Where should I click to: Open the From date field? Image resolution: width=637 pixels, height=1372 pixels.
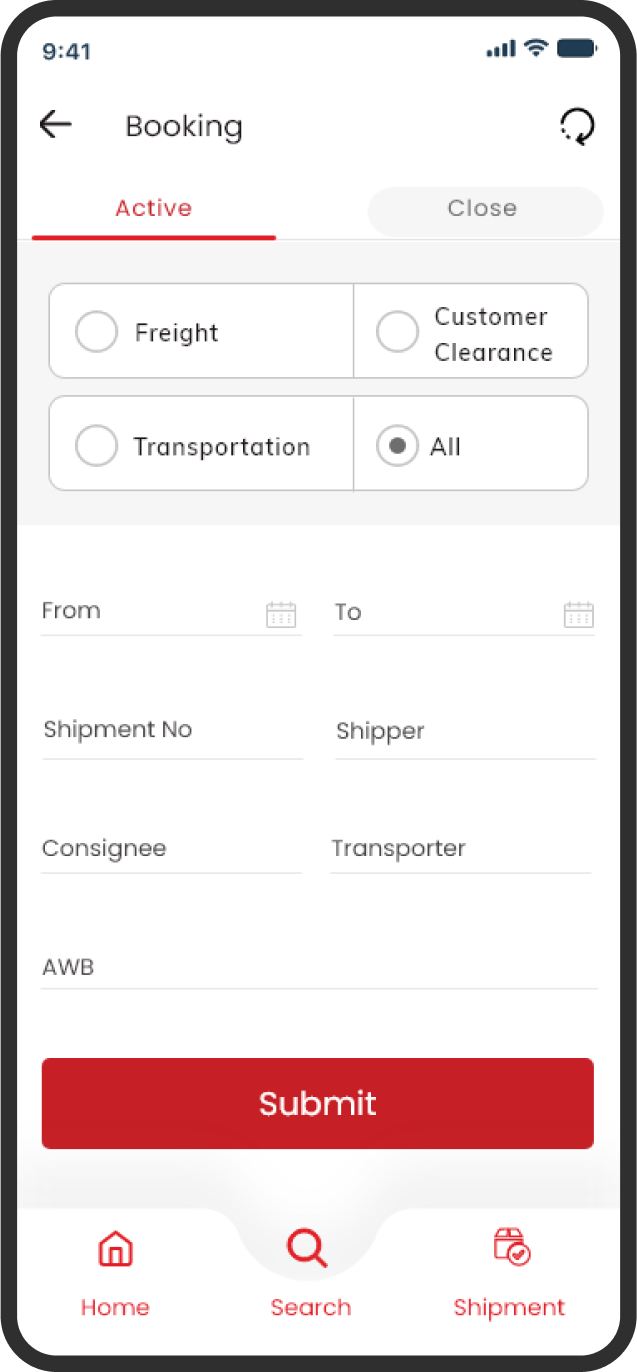click(x=171, y=612)
